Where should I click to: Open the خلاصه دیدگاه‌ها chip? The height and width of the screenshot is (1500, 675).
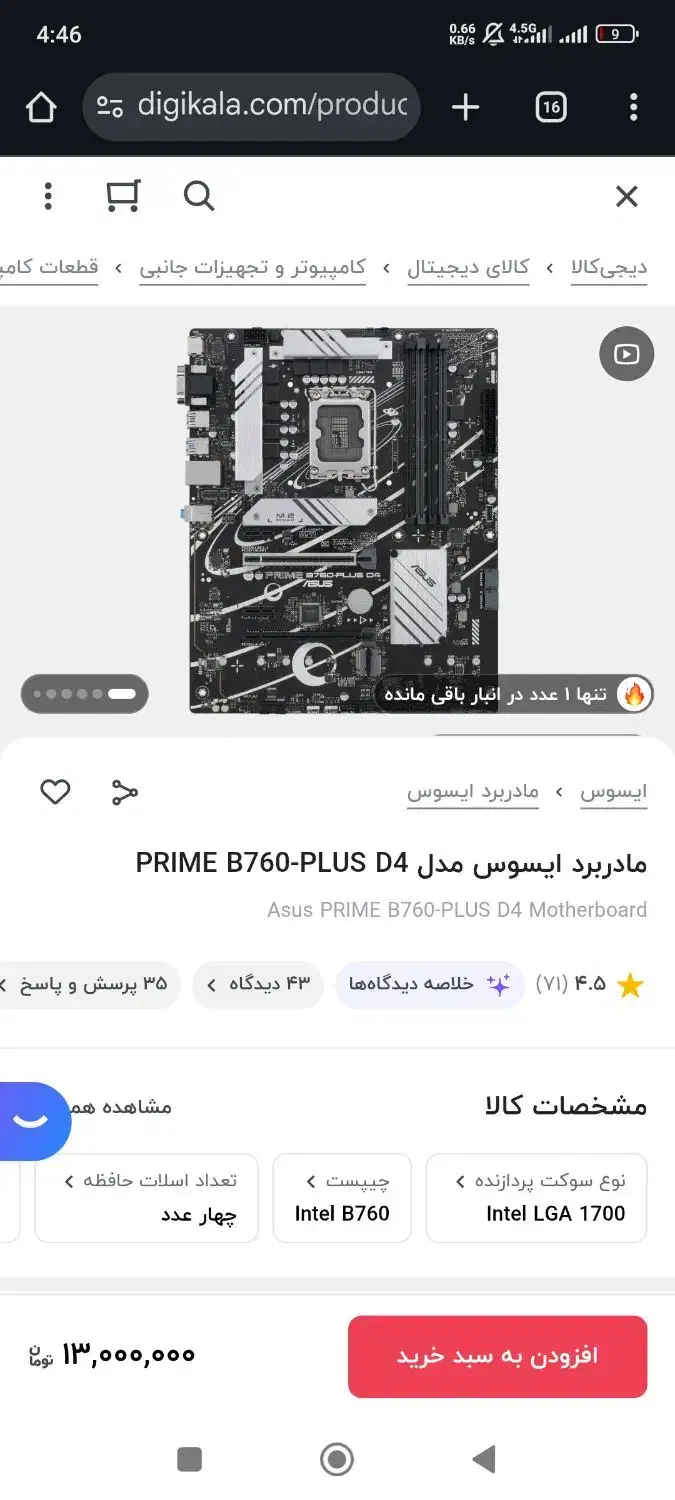click(x=429, y=985)
